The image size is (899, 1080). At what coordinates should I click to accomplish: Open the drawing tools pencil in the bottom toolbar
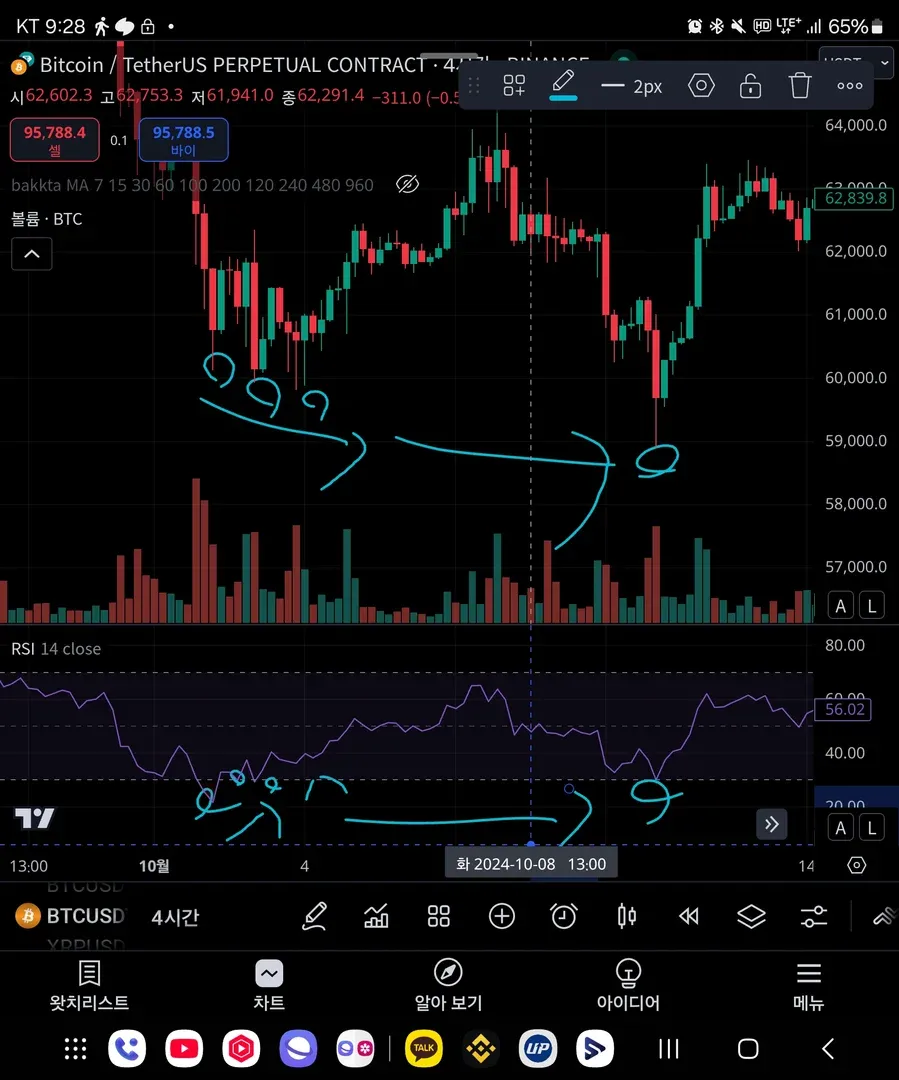point(315,915)
